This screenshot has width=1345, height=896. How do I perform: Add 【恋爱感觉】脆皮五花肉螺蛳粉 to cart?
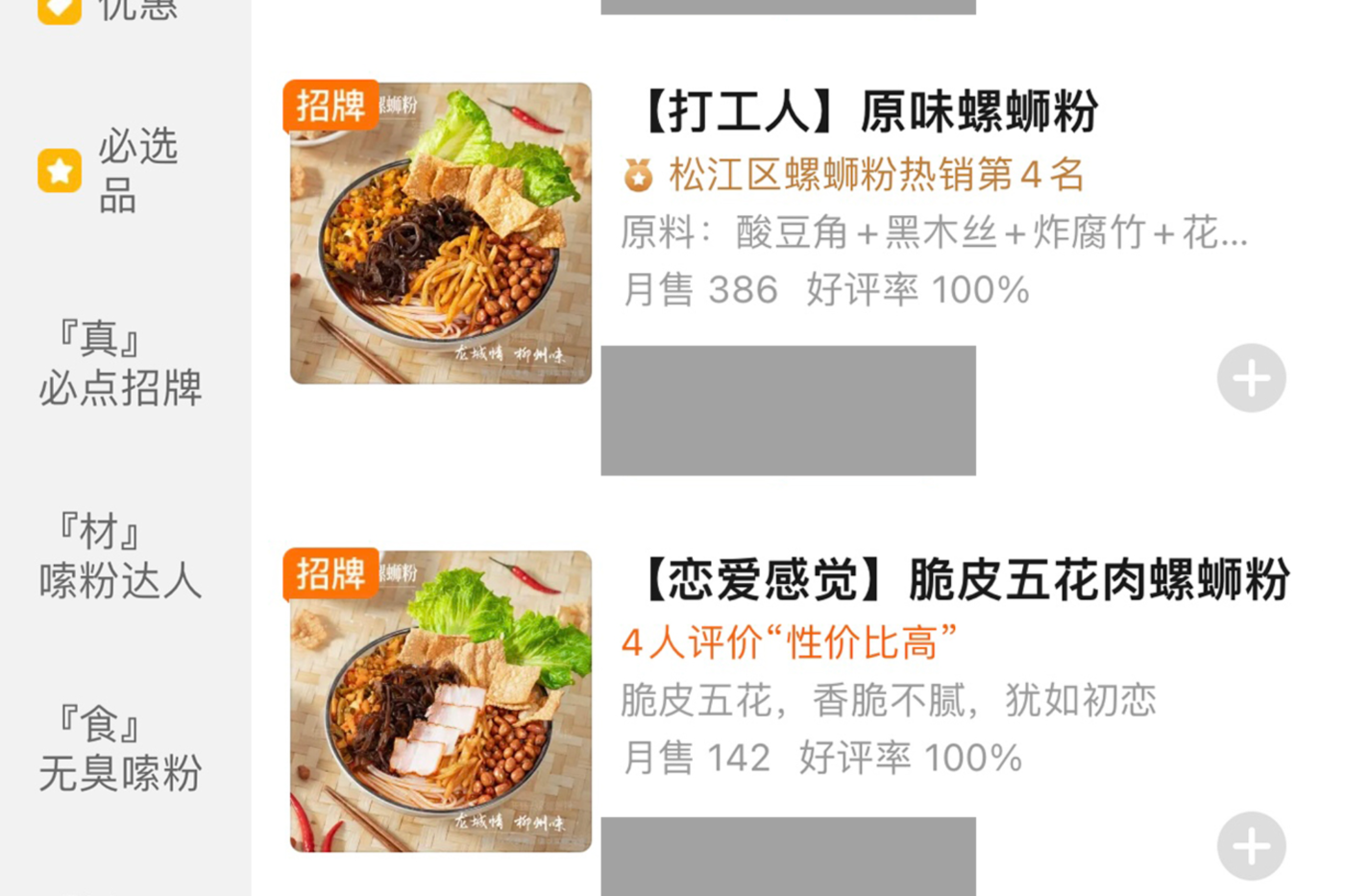tap(1251, 846)
